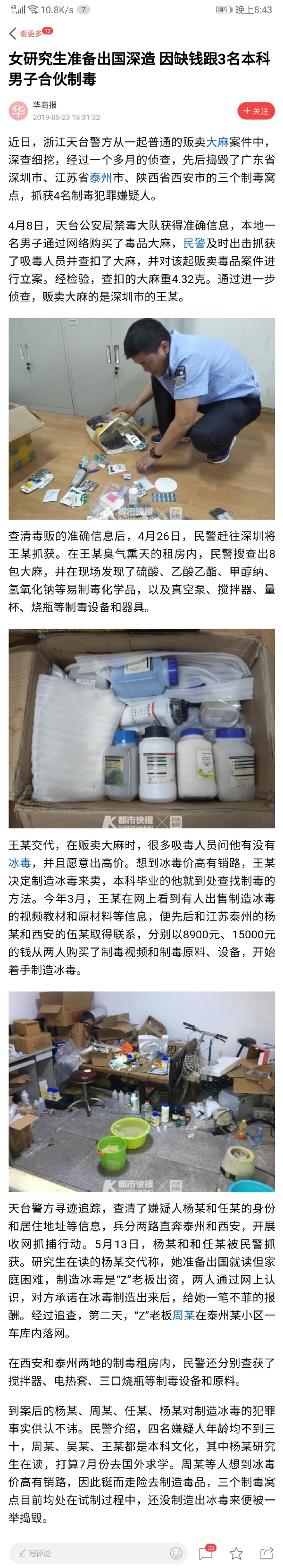Open 华商报 publisher avatar
283x1568 pixels.
(x=19, y=111)
